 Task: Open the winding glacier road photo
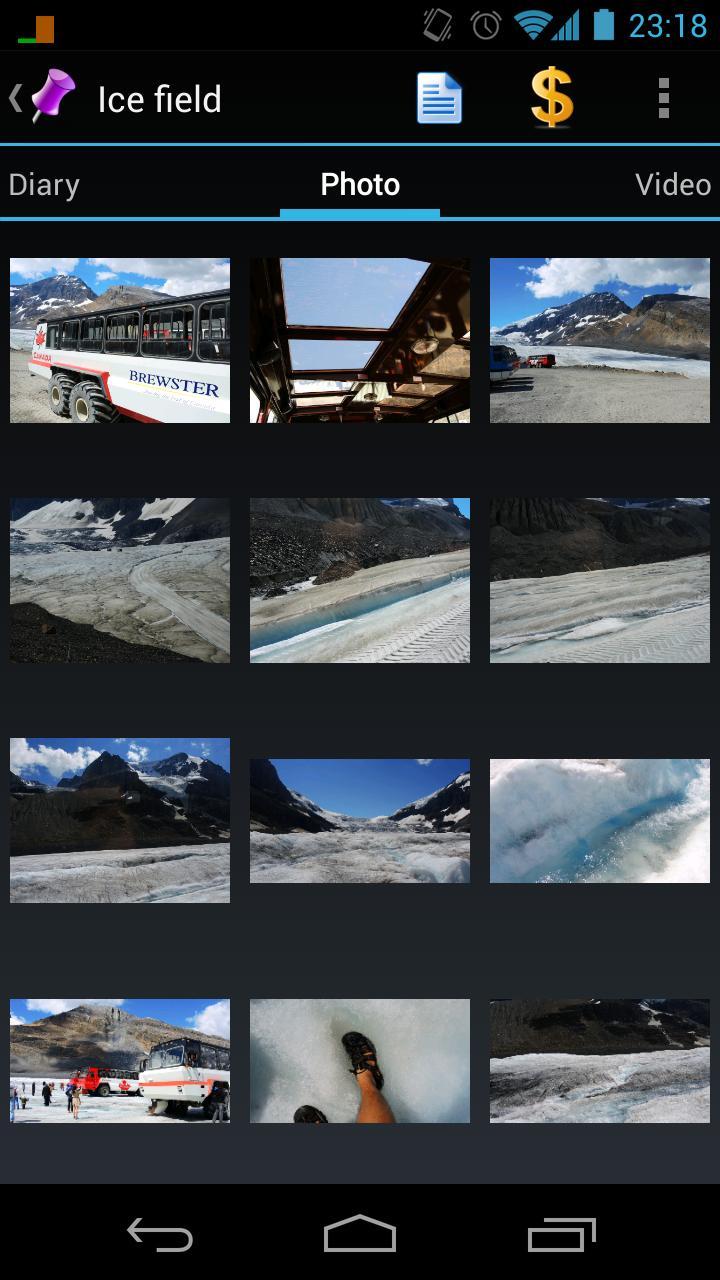(120, 580)
